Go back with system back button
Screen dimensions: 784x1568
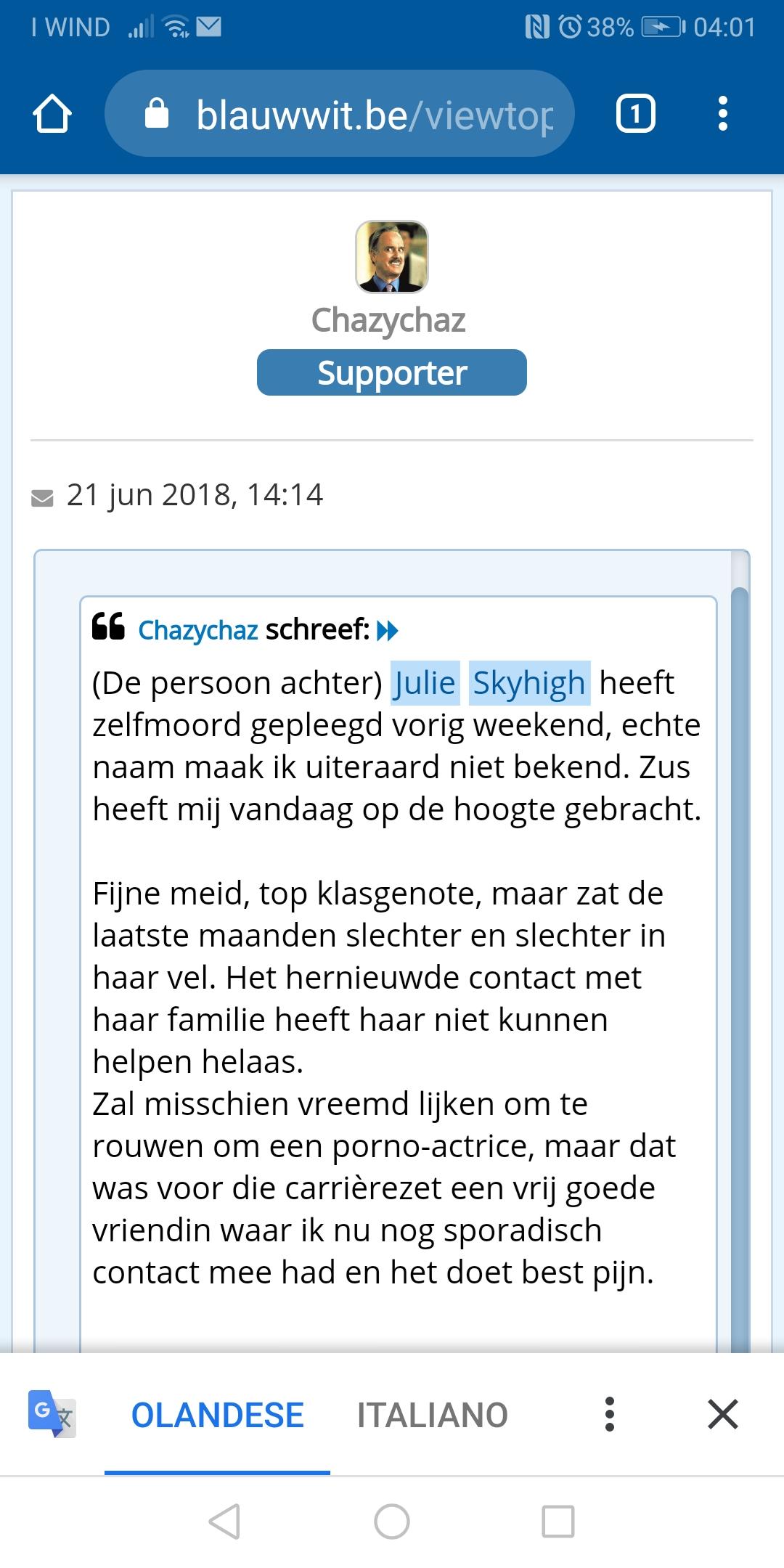click(224, 1521)
